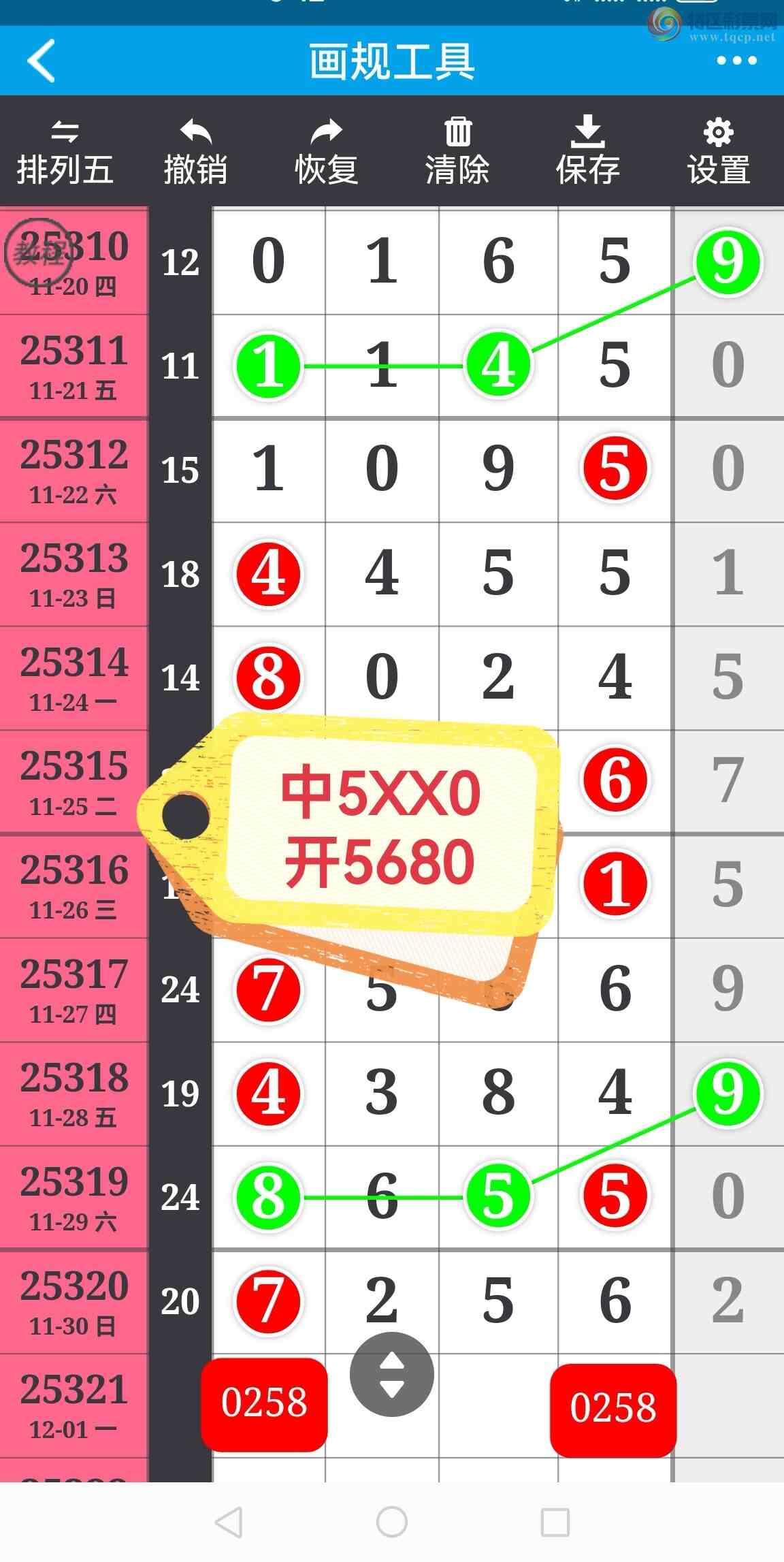
Task: Undo last action with 撤销
Action: pyautogui.click(x=195, y=152)
